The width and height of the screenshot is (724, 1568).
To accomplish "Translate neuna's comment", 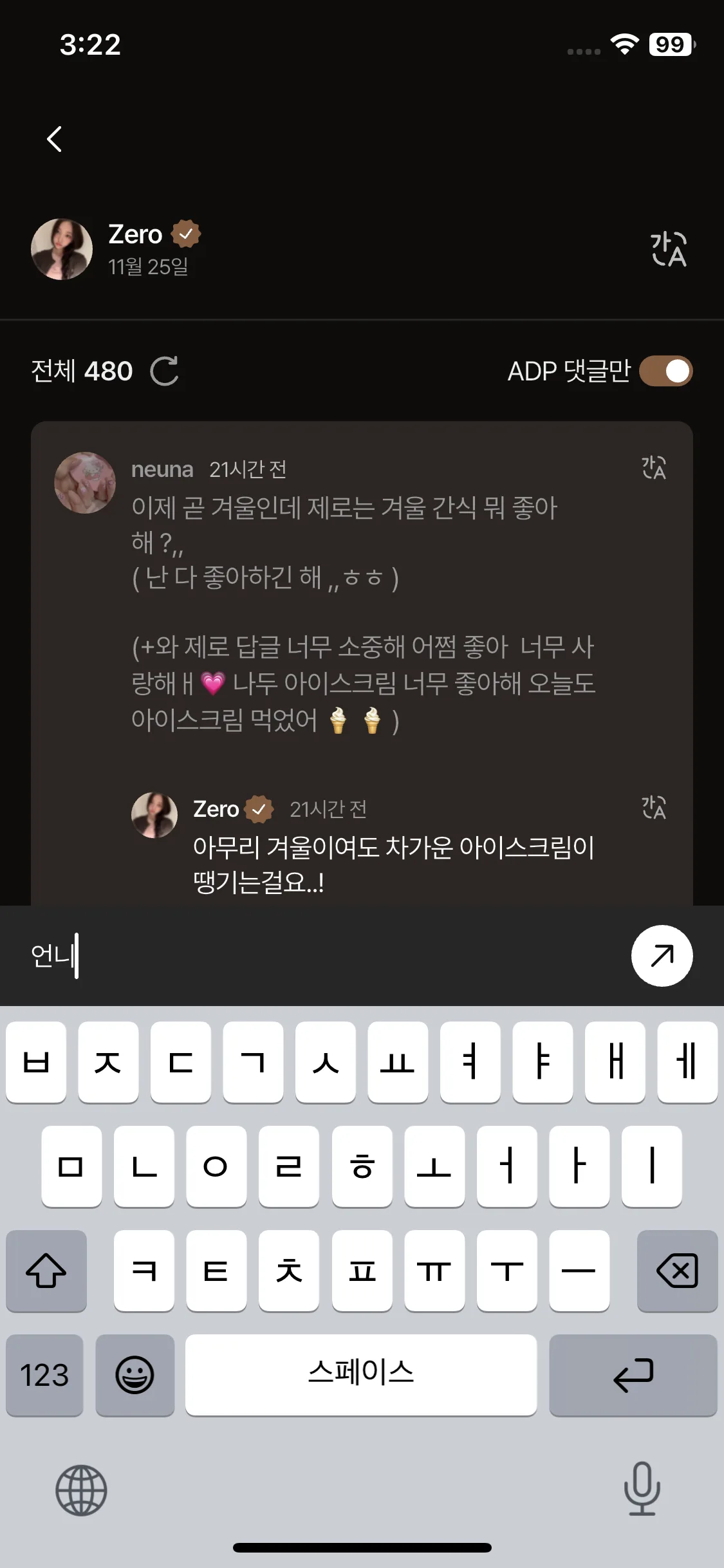I will click(x=654, y=468).
